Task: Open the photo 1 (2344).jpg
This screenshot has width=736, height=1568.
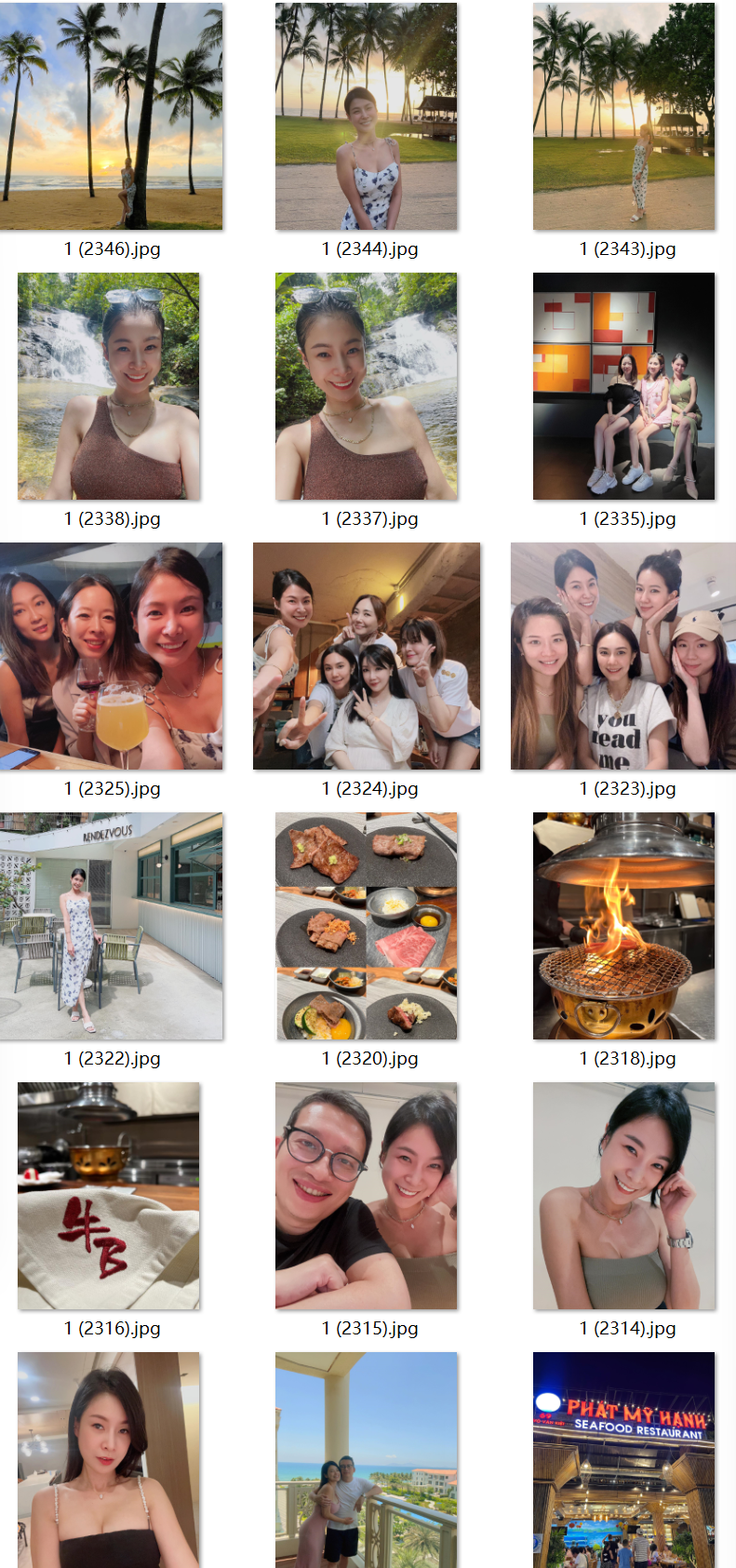Action: [x=367, y=116]
